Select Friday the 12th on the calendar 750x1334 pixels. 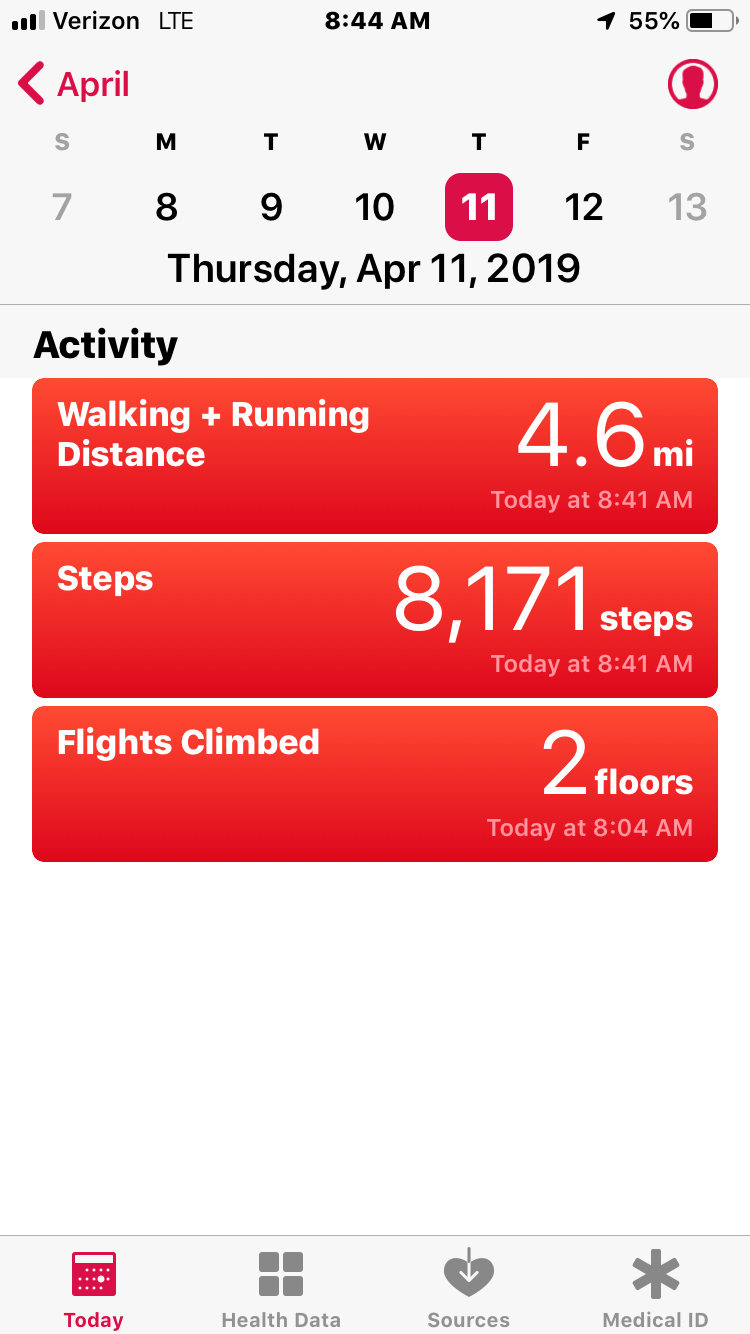[x=583, y=207]
